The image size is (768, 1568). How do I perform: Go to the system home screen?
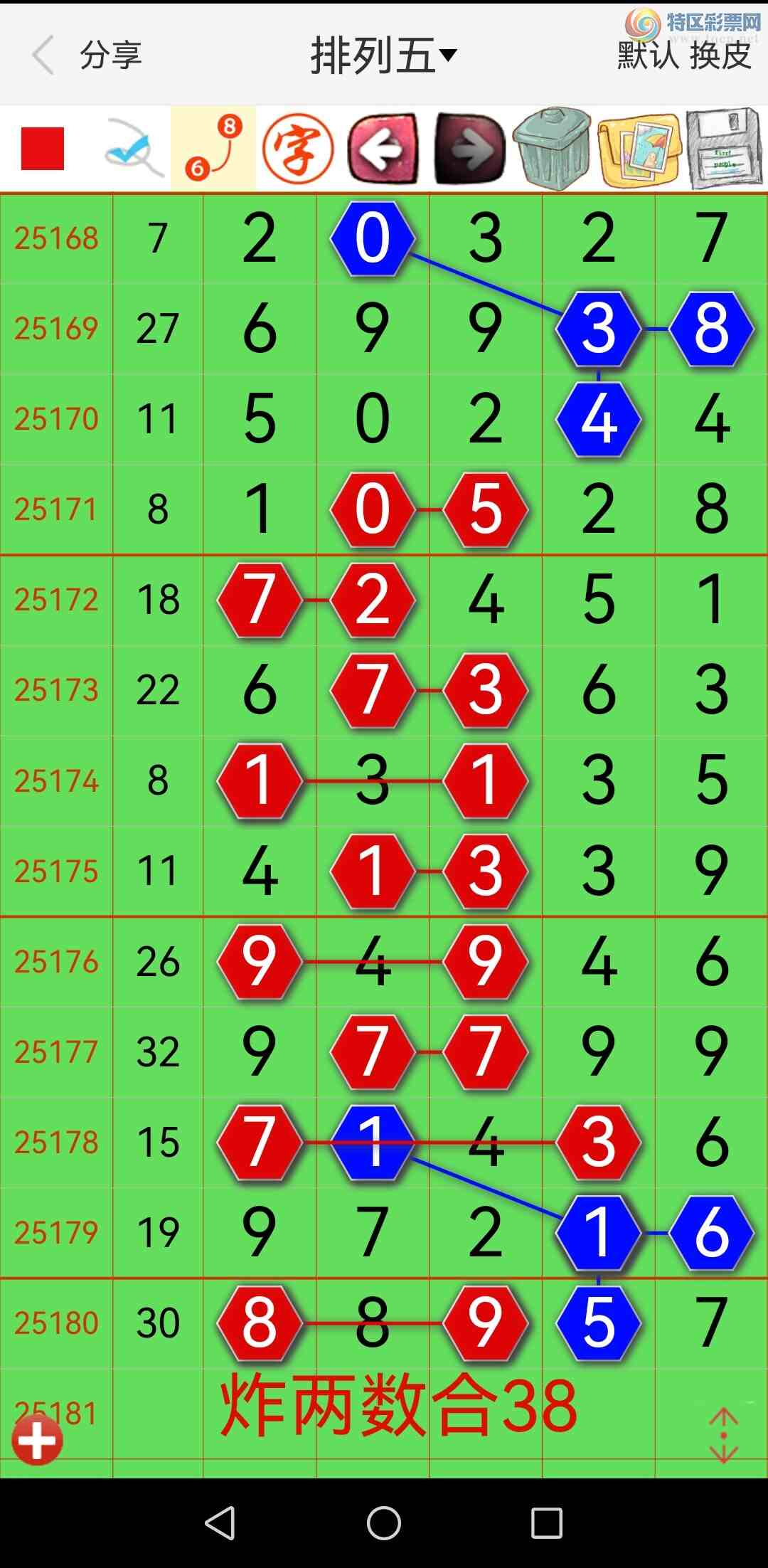click(x=384, y=1523)
